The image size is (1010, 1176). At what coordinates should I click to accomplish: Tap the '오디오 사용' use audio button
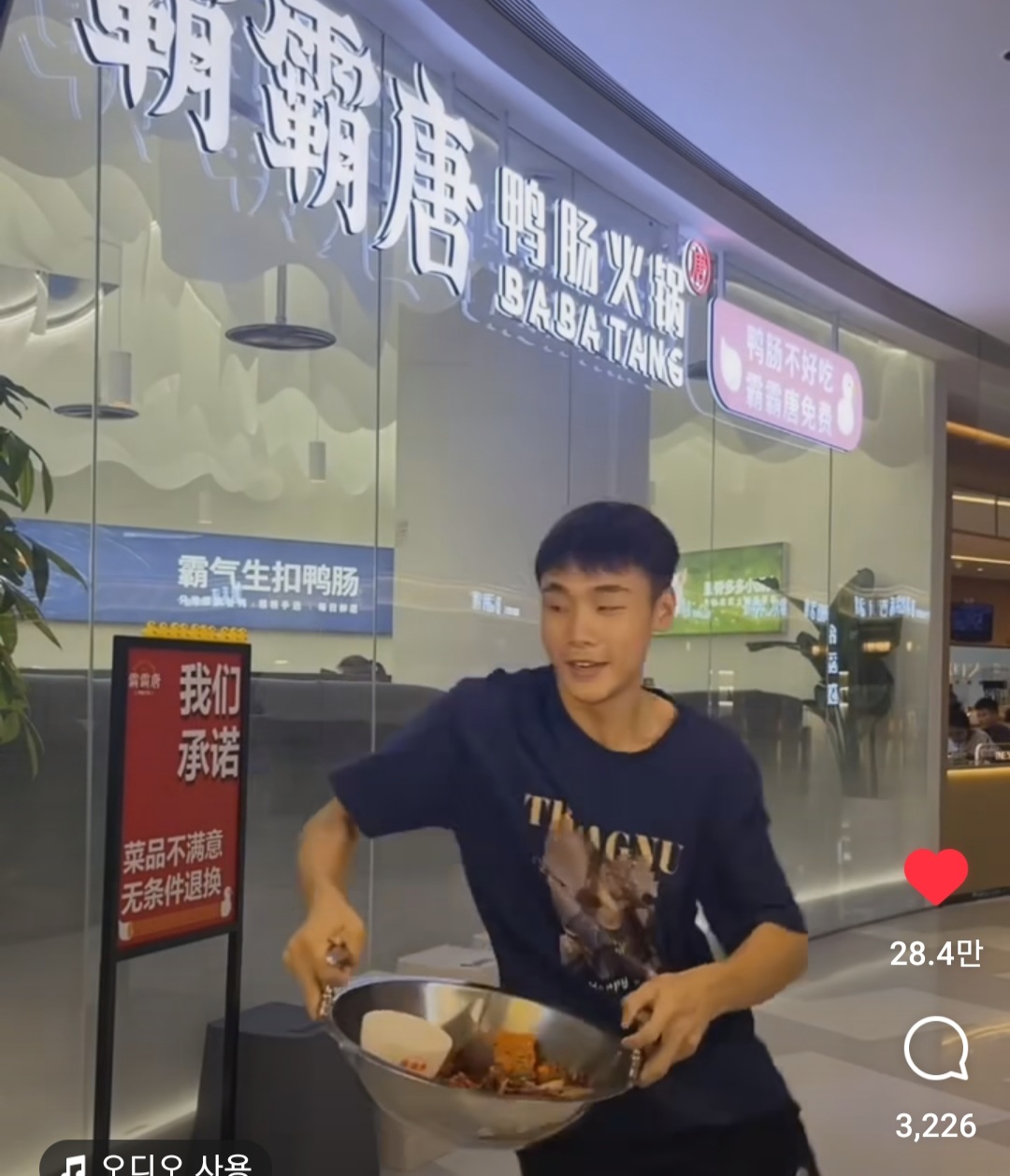(156, 1163)
